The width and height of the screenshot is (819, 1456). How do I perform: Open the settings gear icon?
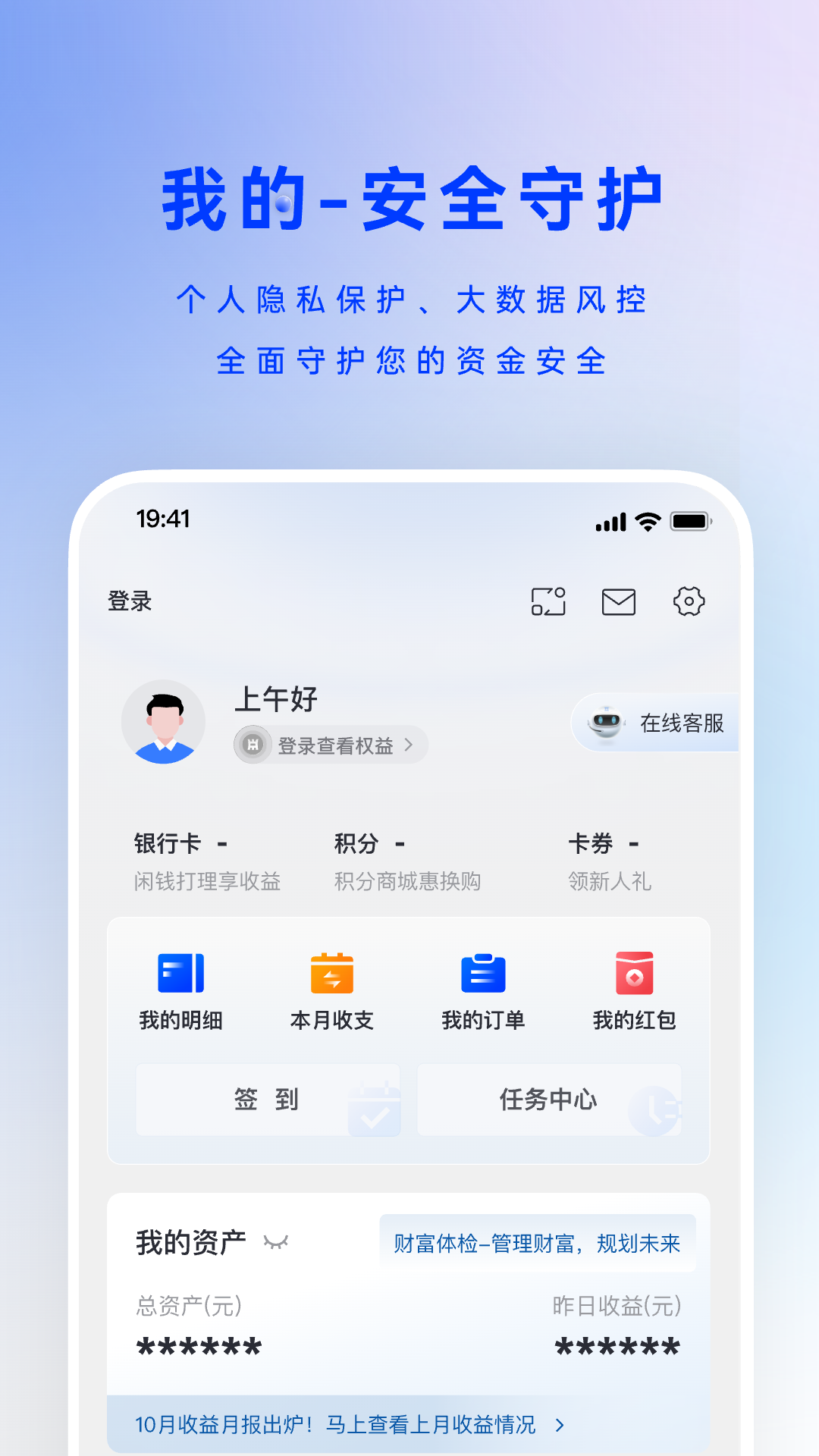click(x=689, y=601)
